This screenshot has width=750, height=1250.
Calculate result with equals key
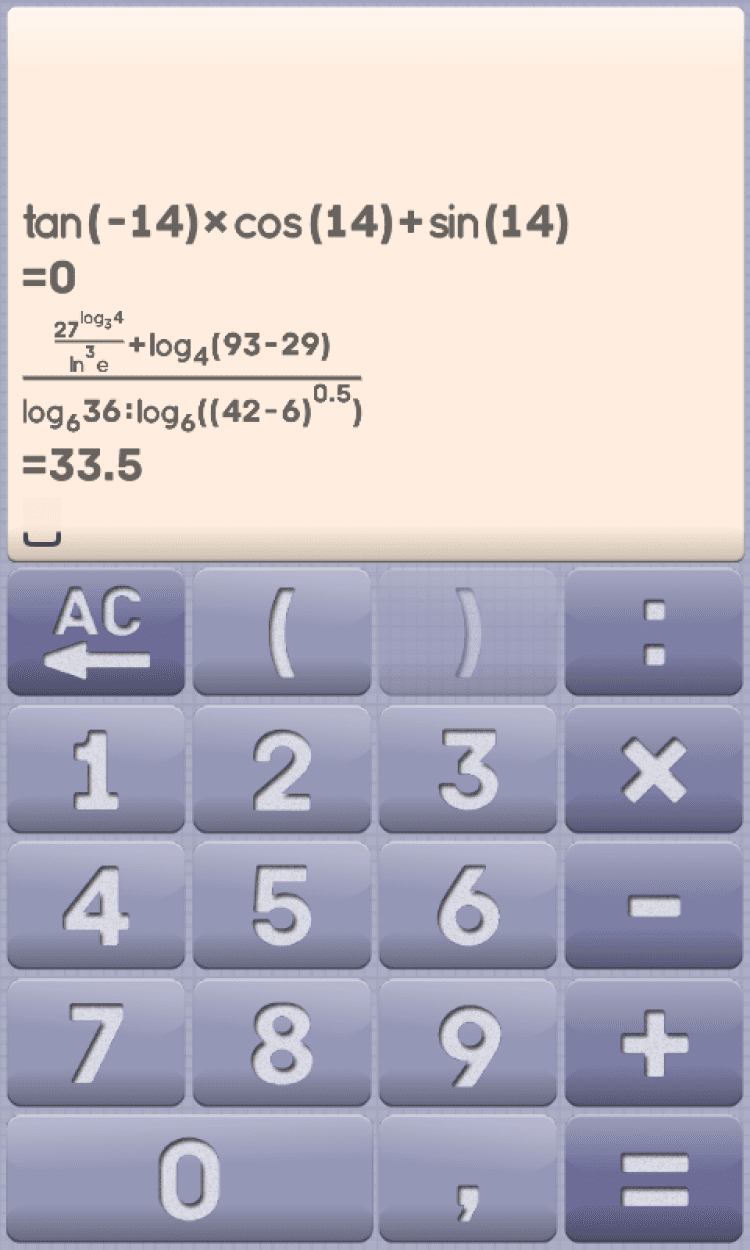tap(654, 1178)
